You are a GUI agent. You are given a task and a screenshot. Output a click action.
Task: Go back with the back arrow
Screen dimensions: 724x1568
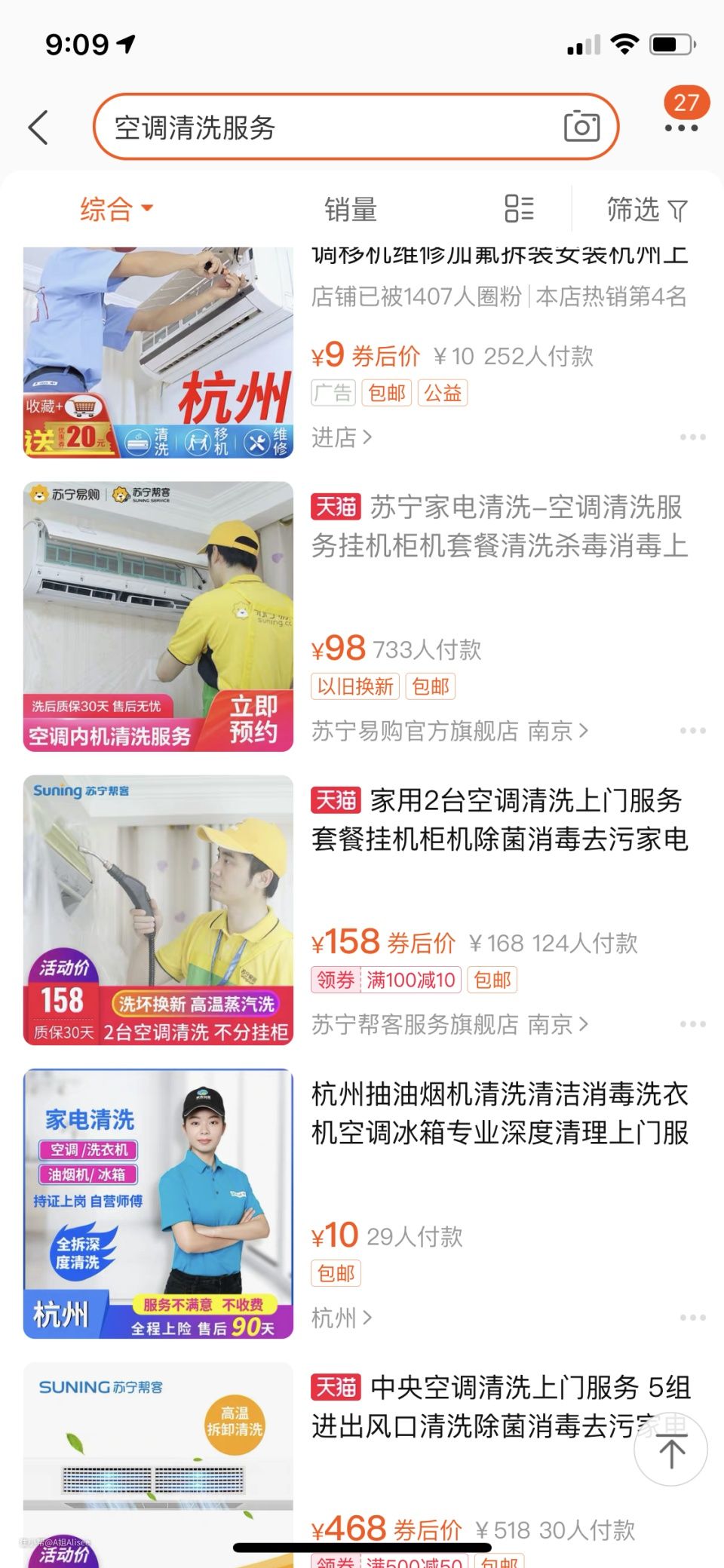click(x=39, y=127)
